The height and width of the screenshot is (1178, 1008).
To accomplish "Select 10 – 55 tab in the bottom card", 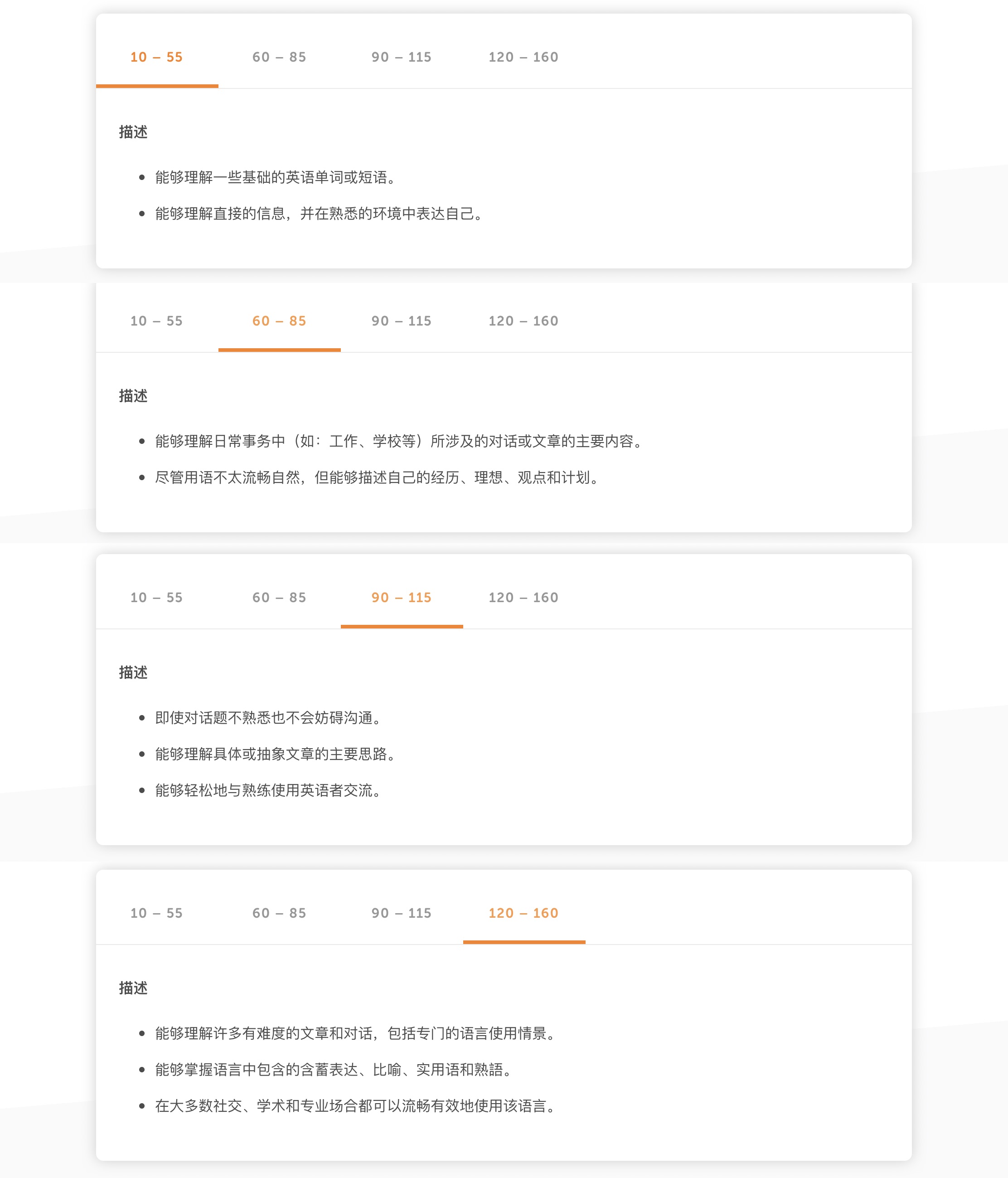I will pos(156,913).
